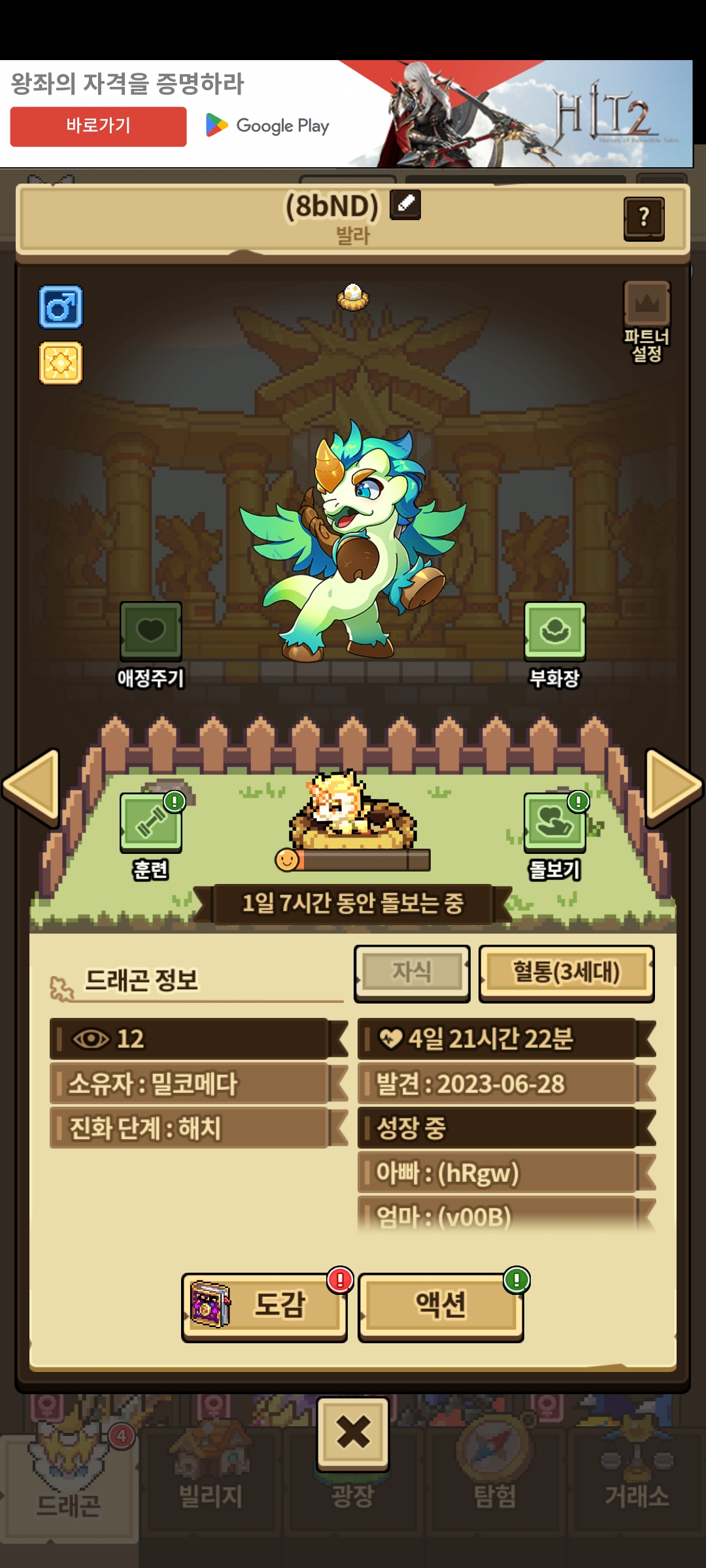Tap 바로가기 on the HIT2 ad
This screenshot has width=706, height=1568.
[x=98, y=125]
